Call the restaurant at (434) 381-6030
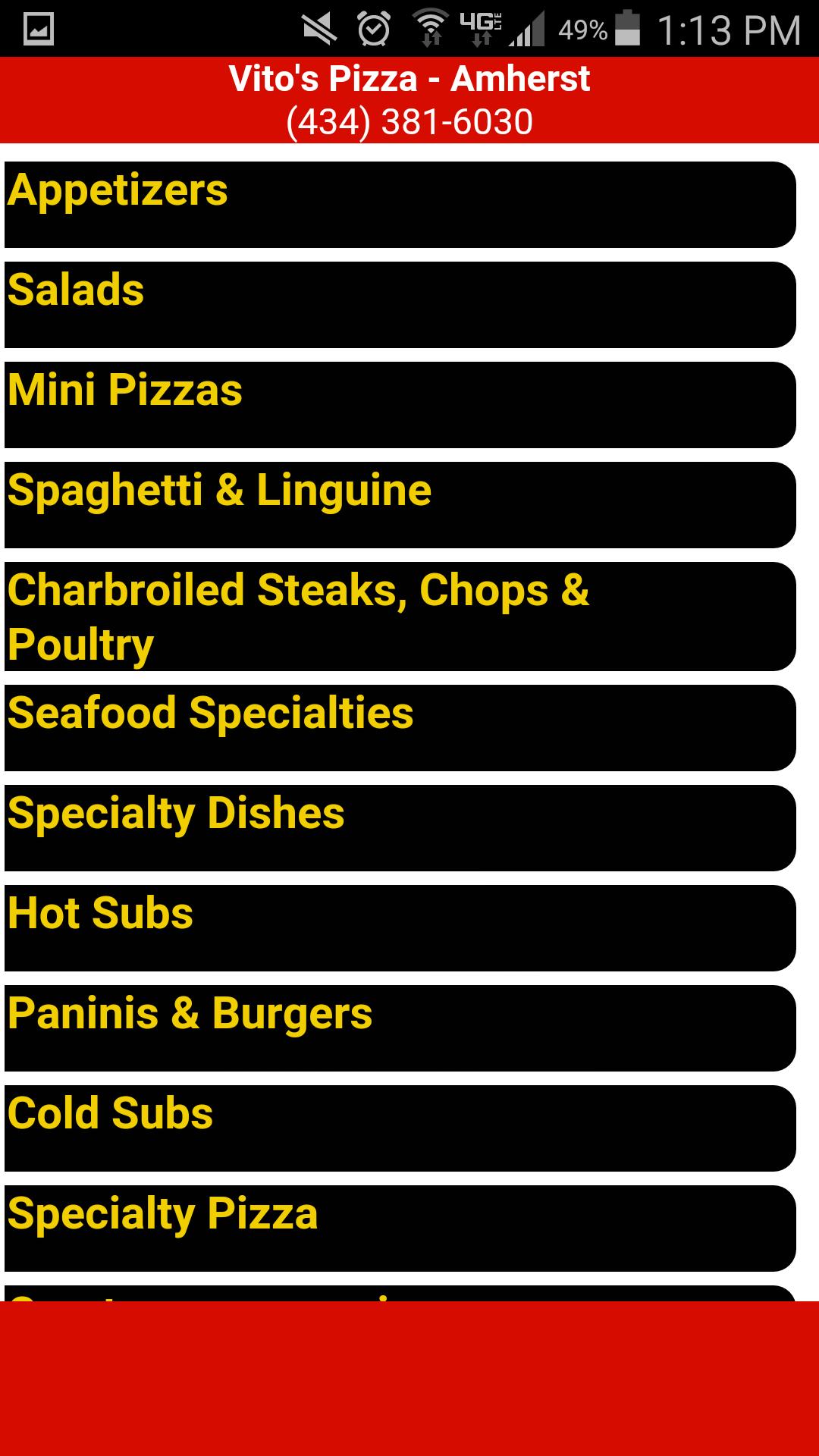819x1456 pixels. point(409,122)
